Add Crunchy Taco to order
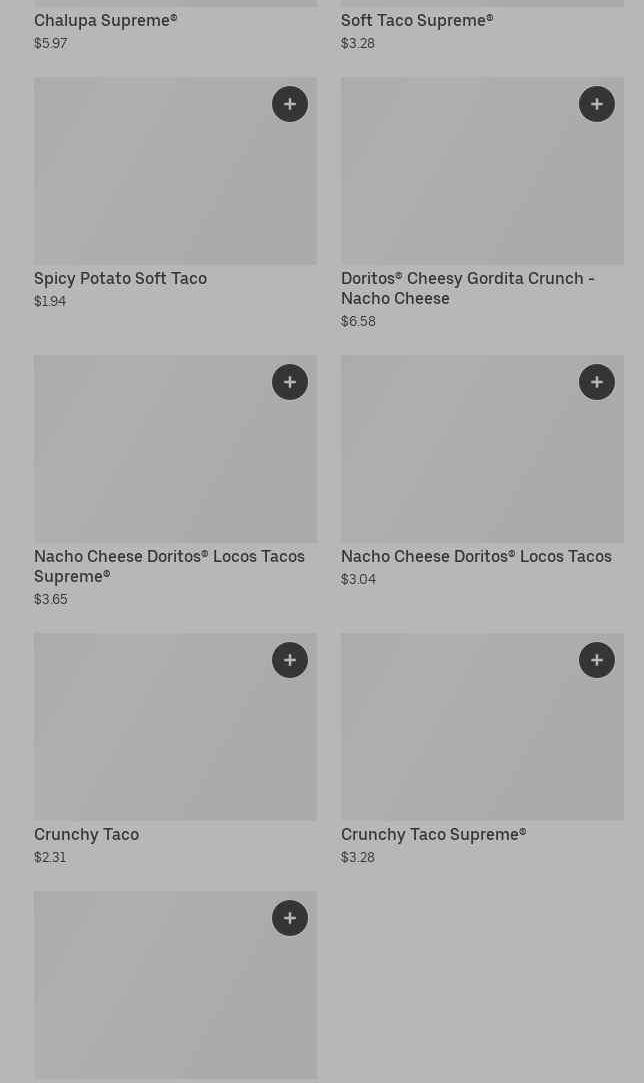 tap(290, 660)
